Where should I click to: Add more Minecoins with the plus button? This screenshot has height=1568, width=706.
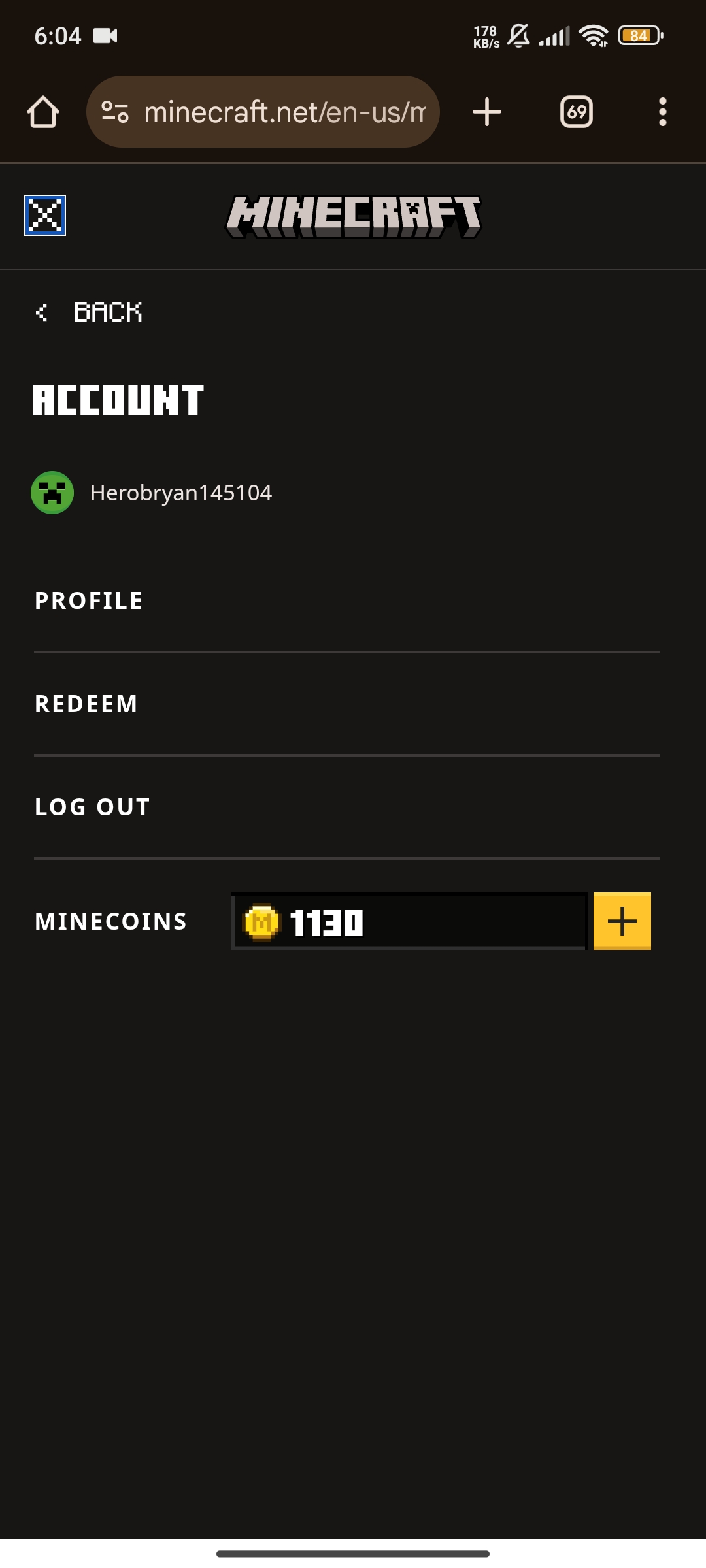pyautogui.click(x=622, y=921)
